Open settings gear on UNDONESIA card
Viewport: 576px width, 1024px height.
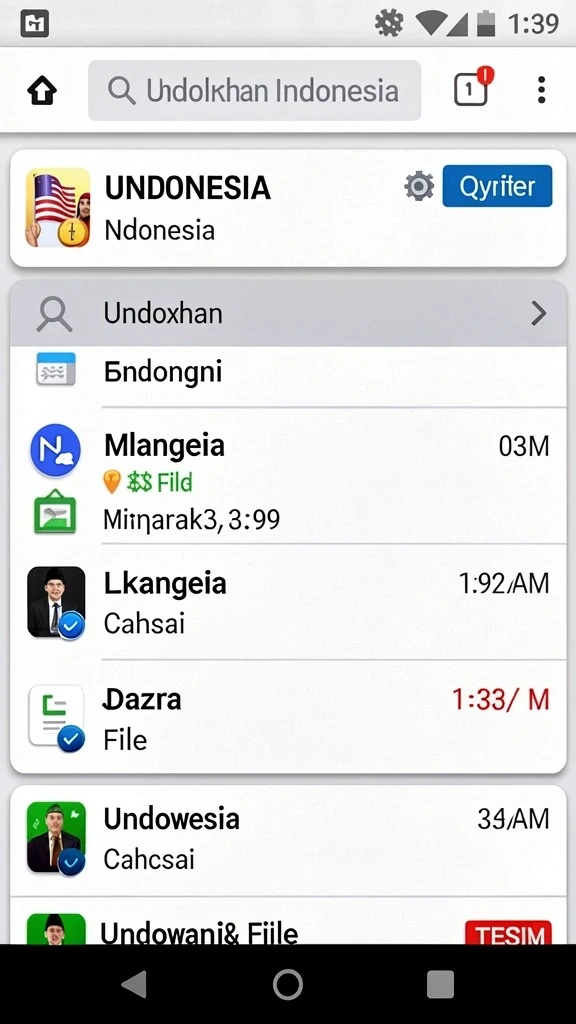click(419, 187)
